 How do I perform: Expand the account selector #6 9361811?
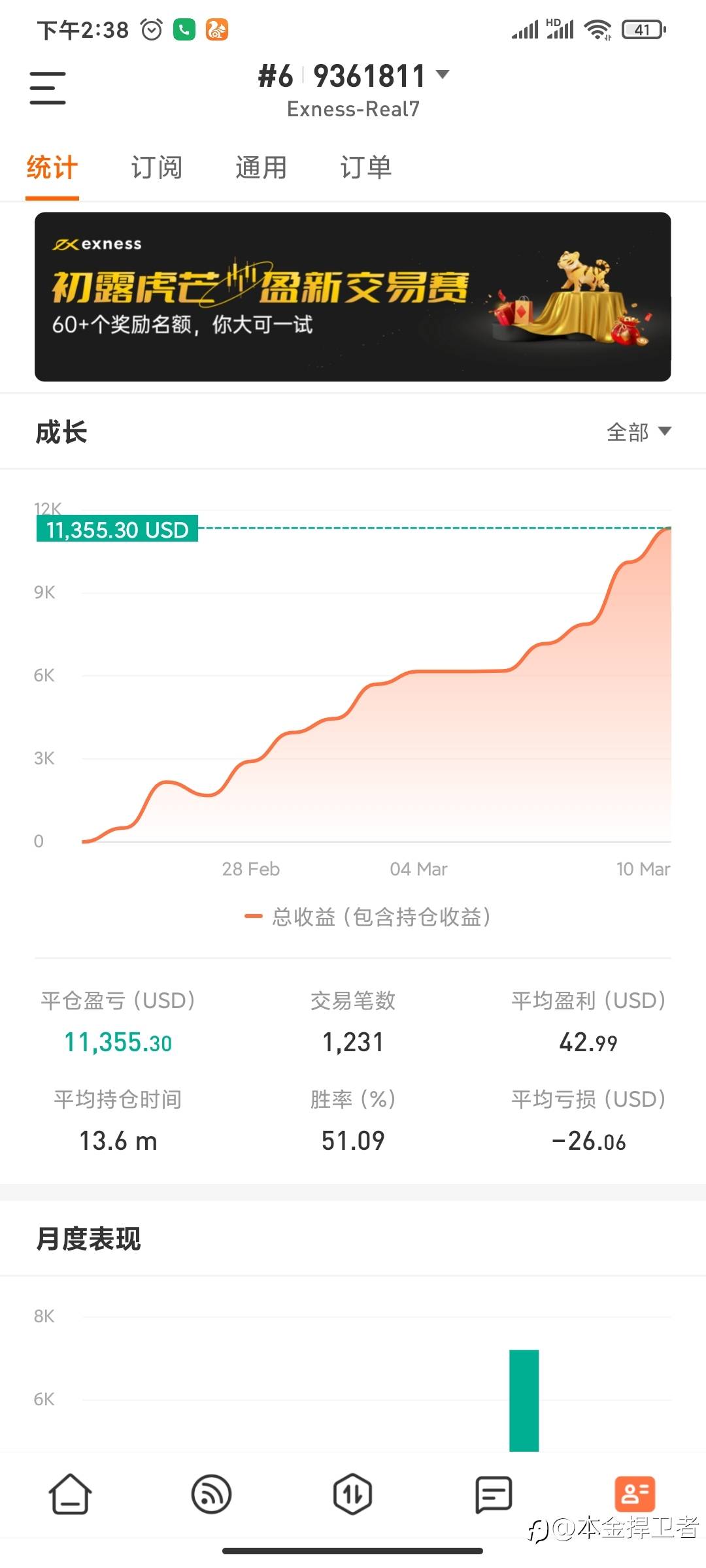tap(354, 77)
